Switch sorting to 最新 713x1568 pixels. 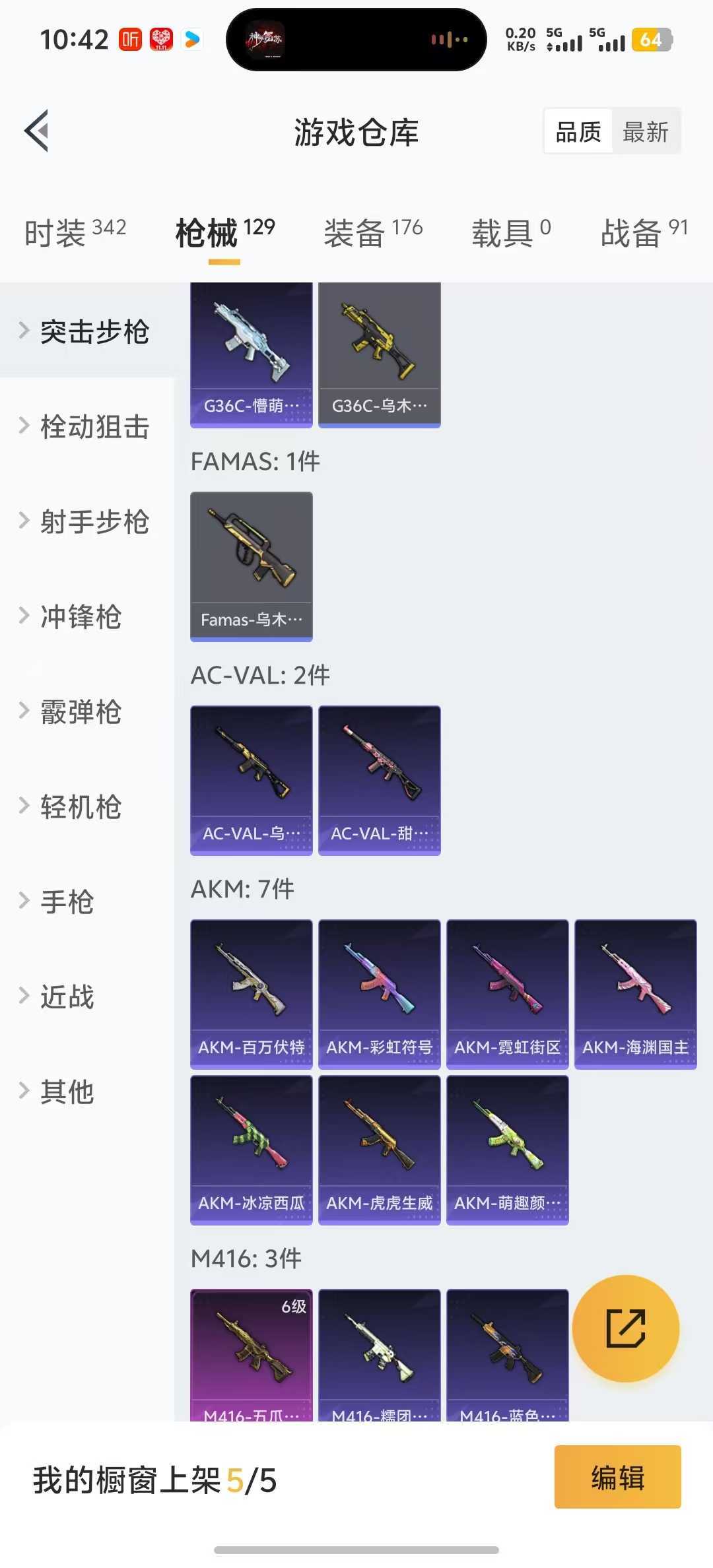click(646, 131)
